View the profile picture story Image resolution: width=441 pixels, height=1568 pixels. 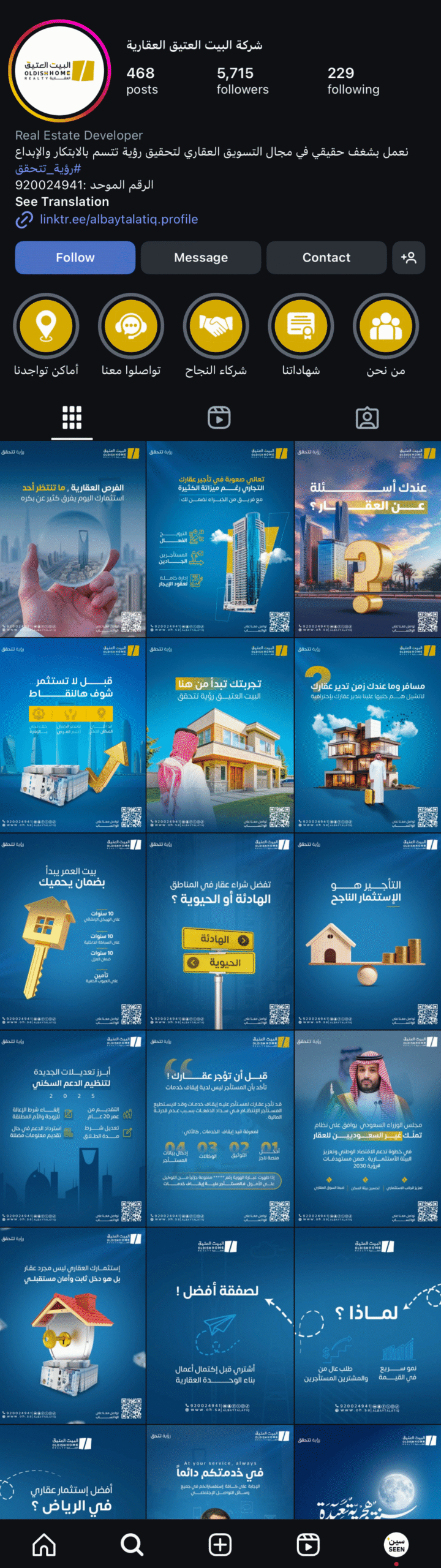tap(59, 71)
